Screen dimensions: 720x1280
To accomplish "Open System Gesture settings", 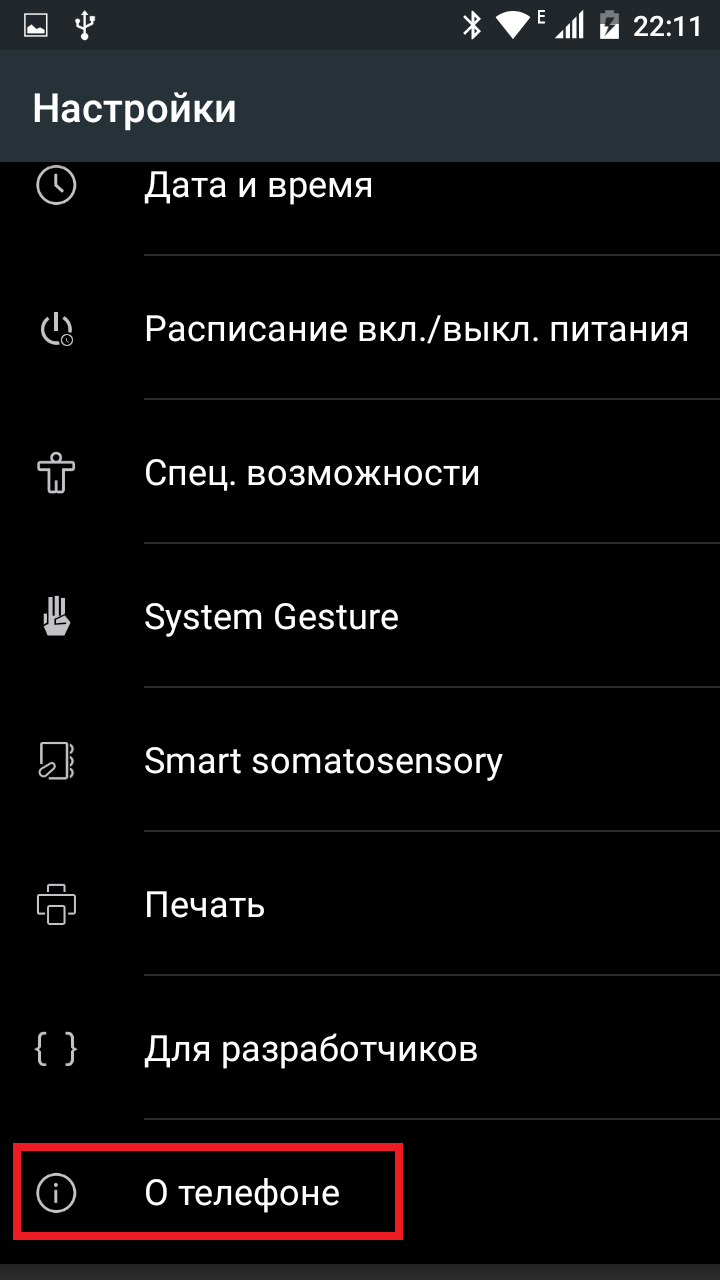I will (x=360, y=616).
